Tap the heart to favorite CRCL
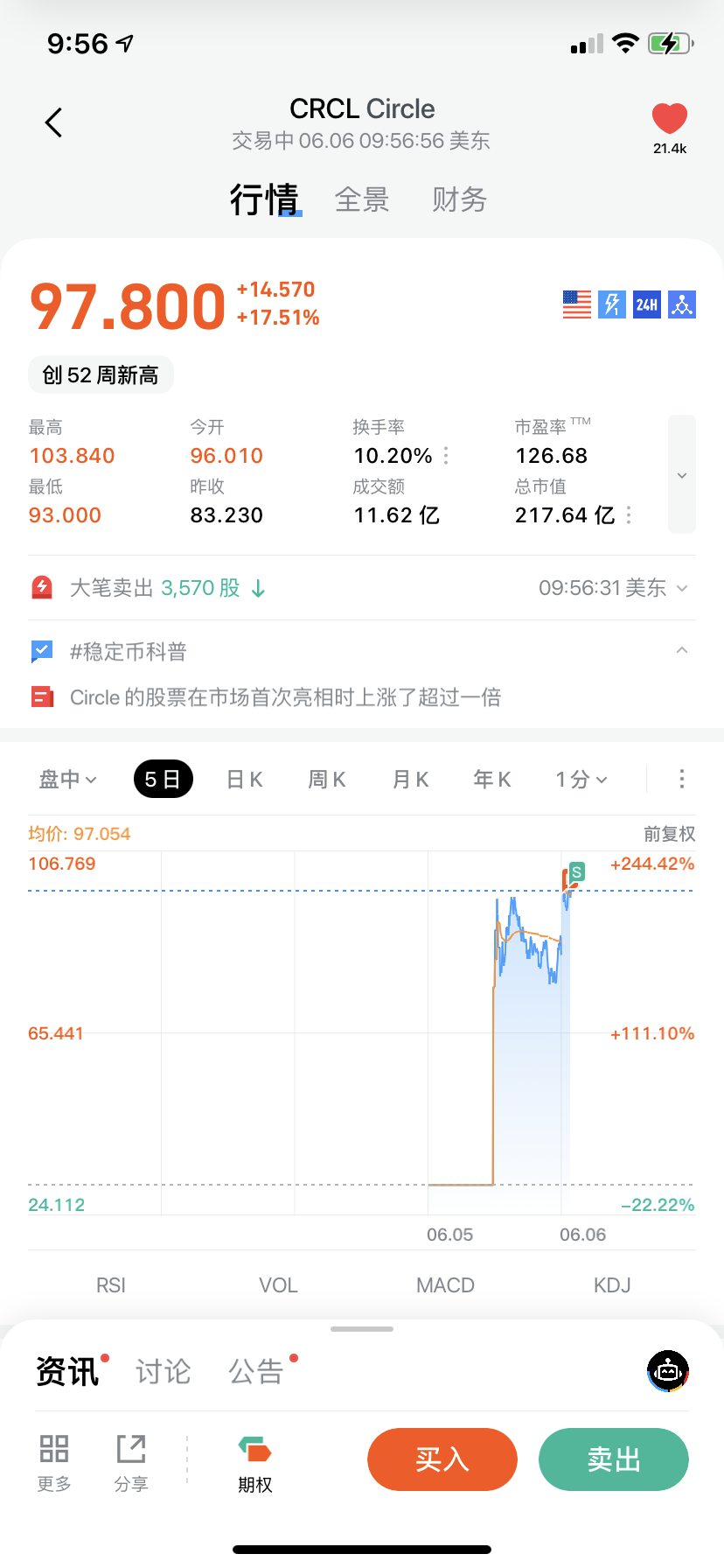Image resolution: width=724 pixels, height=1568 pixels. coord(670,119)
